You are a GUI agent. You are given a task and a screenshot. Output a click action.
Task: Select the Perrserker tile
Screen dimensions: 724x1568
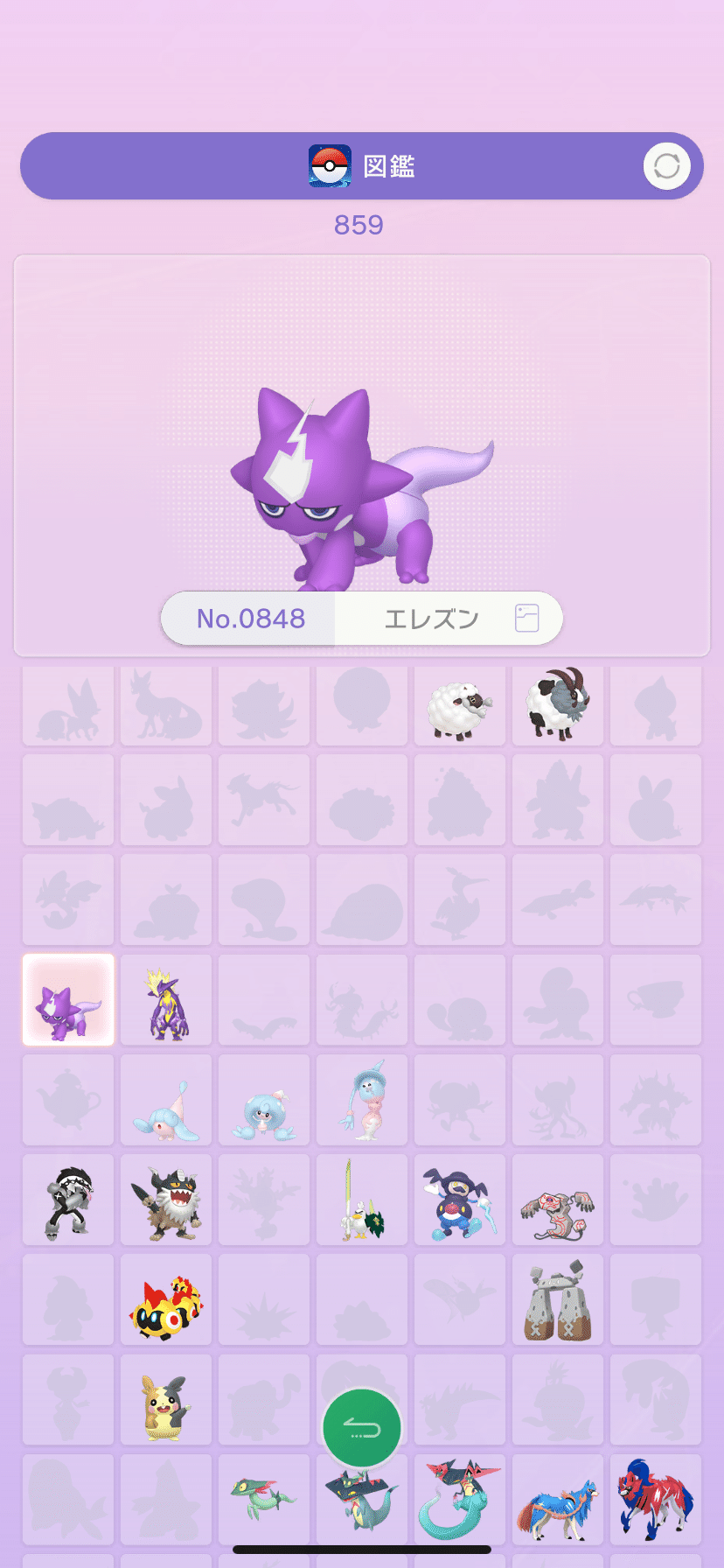(166, 1200)
